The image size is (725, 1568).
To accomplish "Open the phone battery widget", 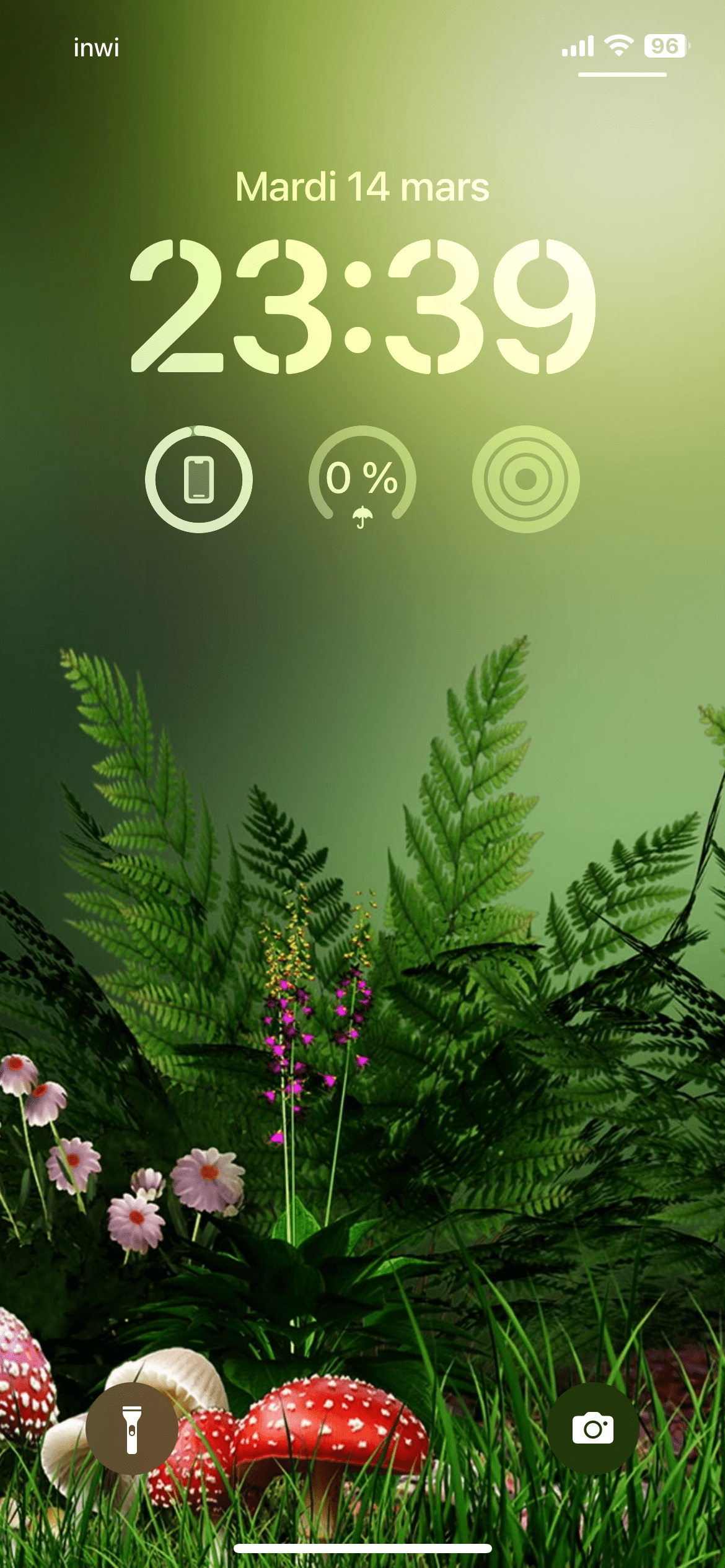I will pos(199,479).
